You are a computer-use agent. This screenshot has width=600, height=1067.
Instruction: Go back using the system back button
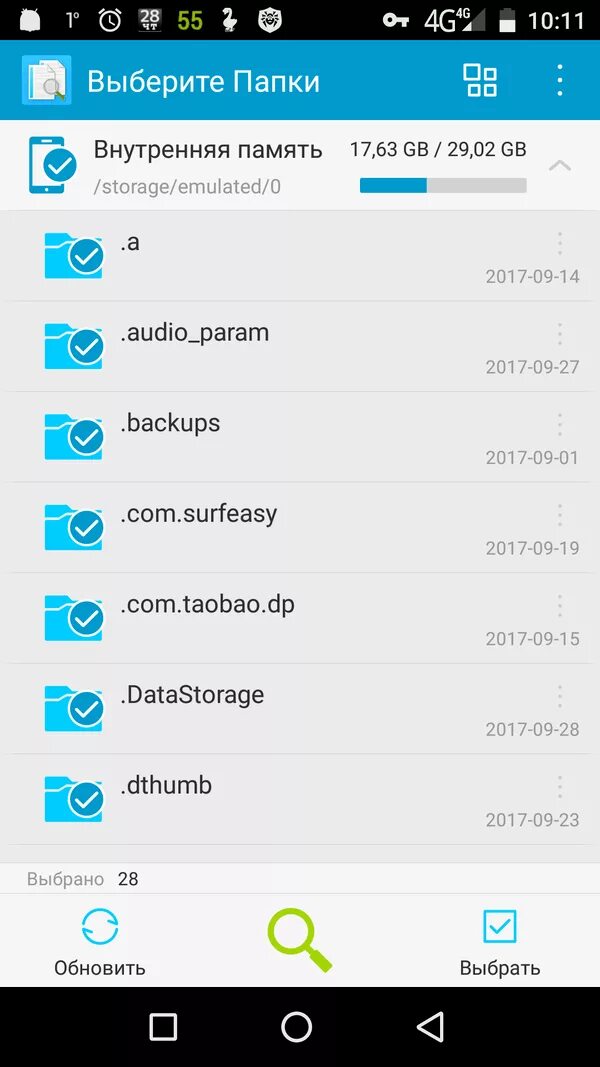430,1026
